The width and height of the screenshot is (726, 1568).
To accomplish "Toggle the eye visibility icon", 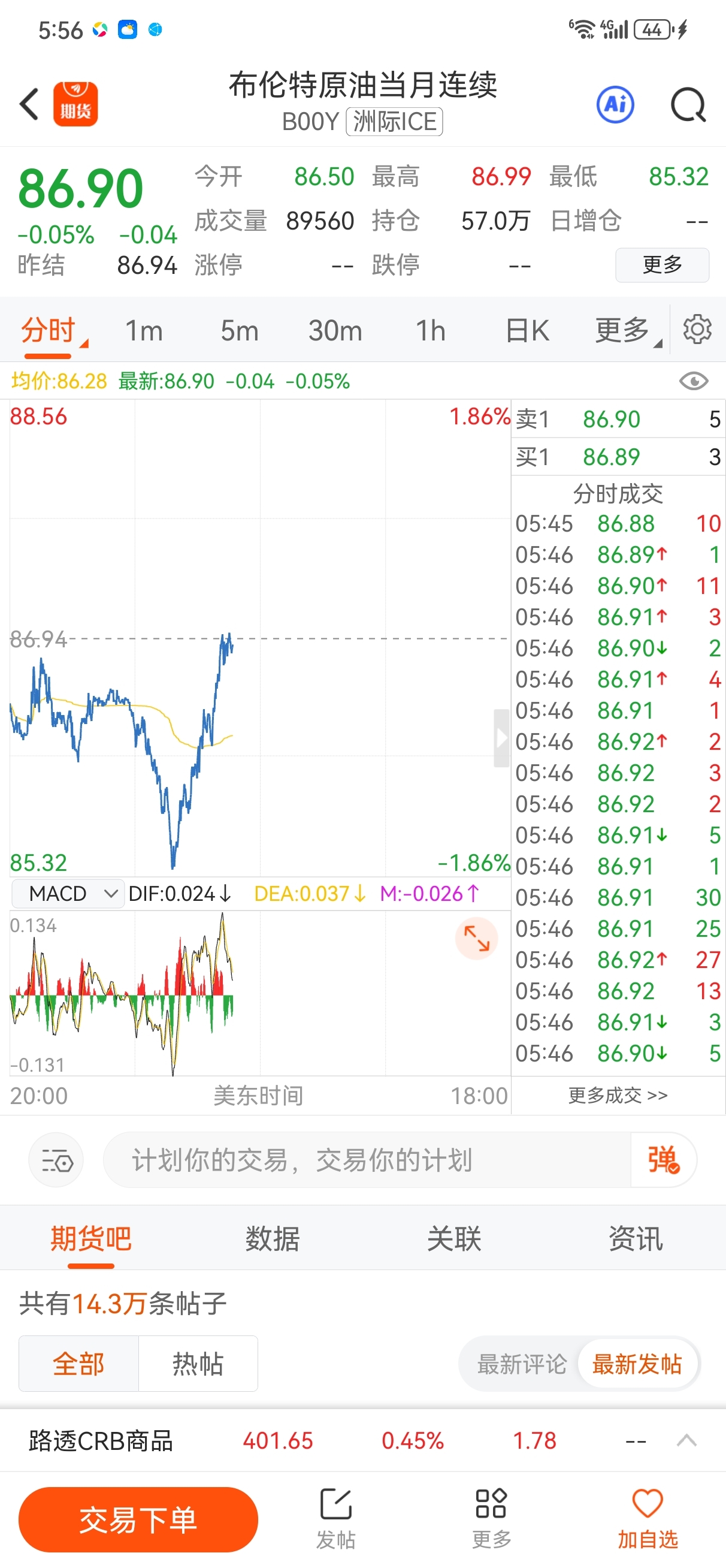I will [x=693, y=381].
